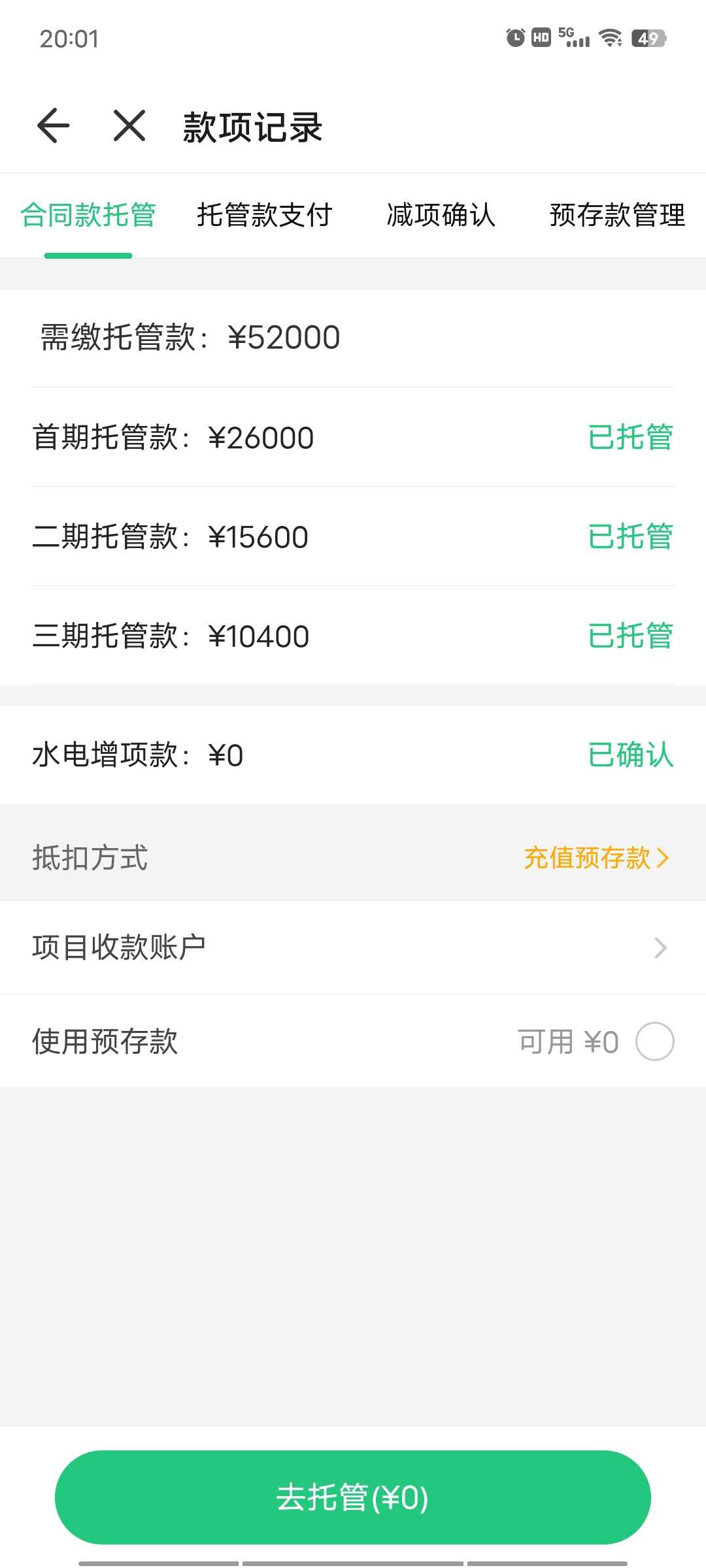The width and height of the screenshot is (706, 1568).
Task: Open the 减项确认 tab
Action: [441, 215]
